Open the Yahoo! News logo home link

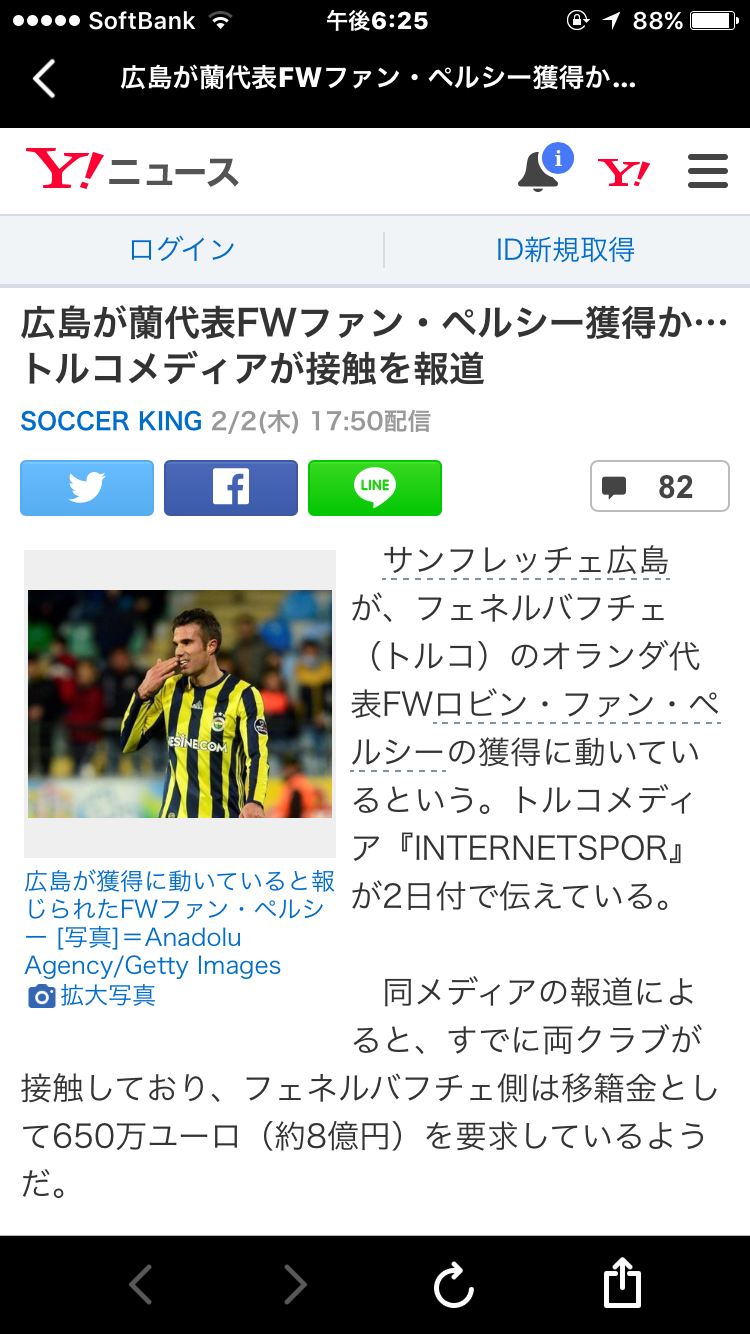click(132, 171)
